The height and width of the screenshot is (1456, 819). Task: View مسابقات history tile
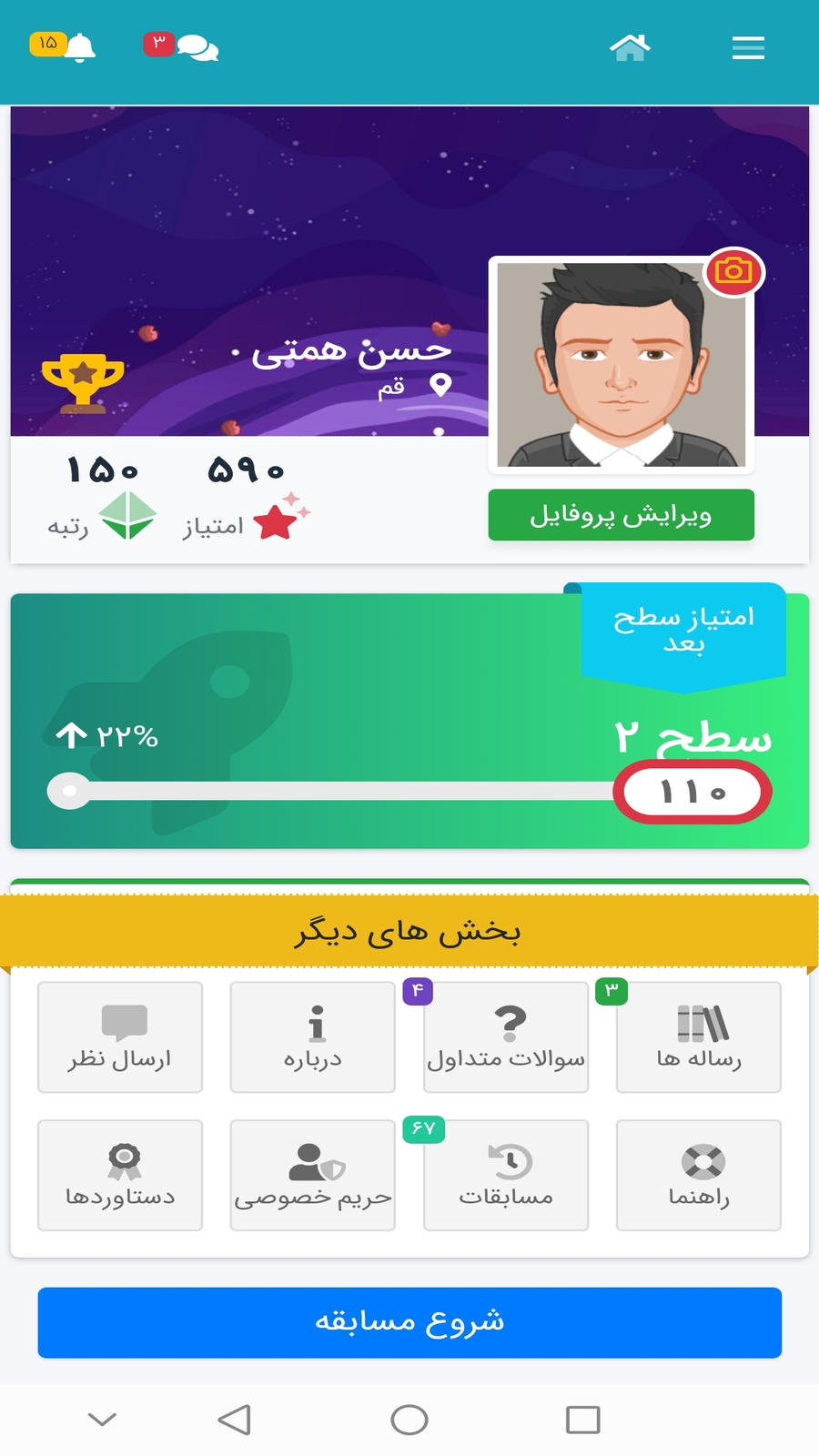[506, 1175]
